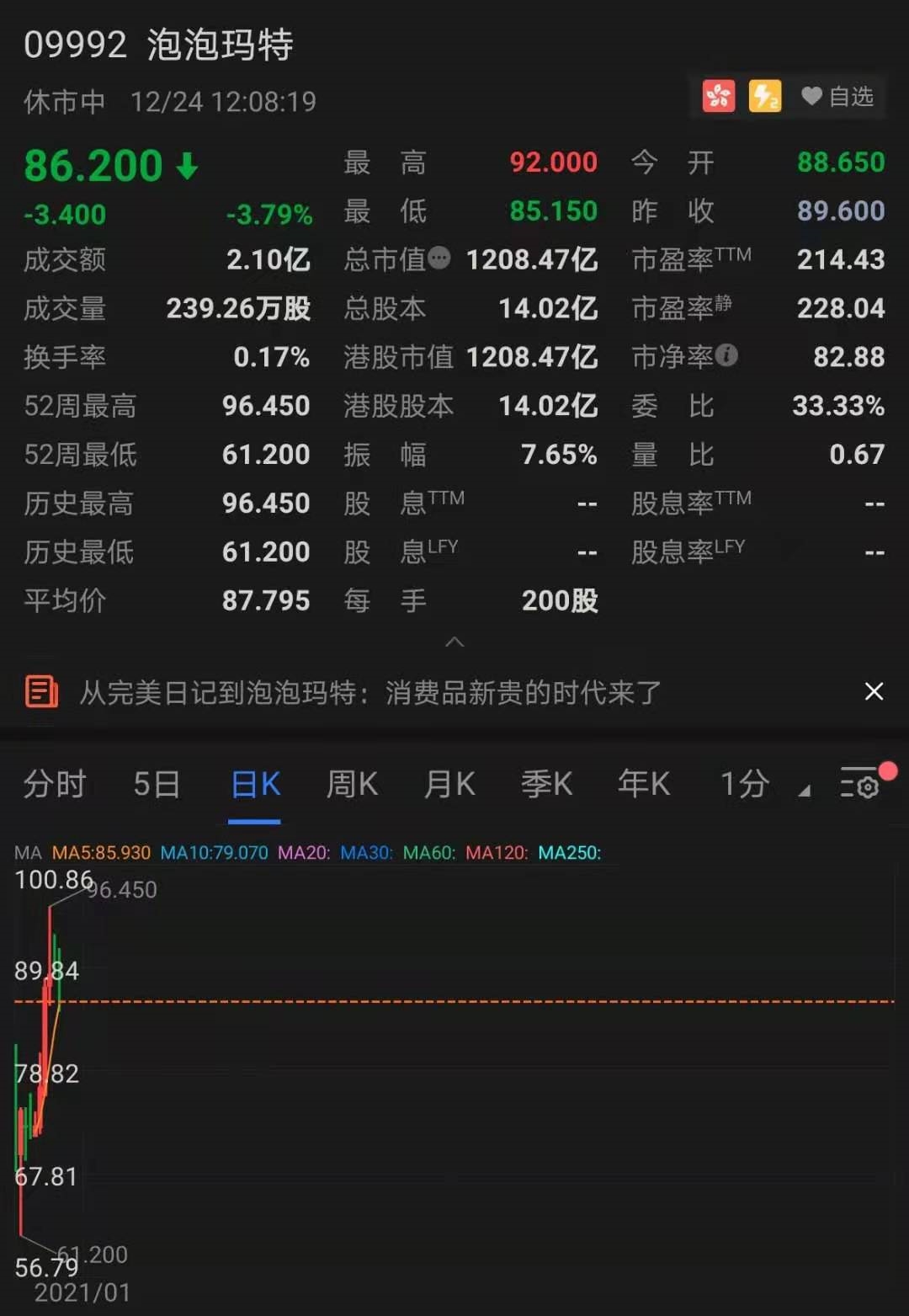Switch to the 季K chart tab

[x=546, y=785]
